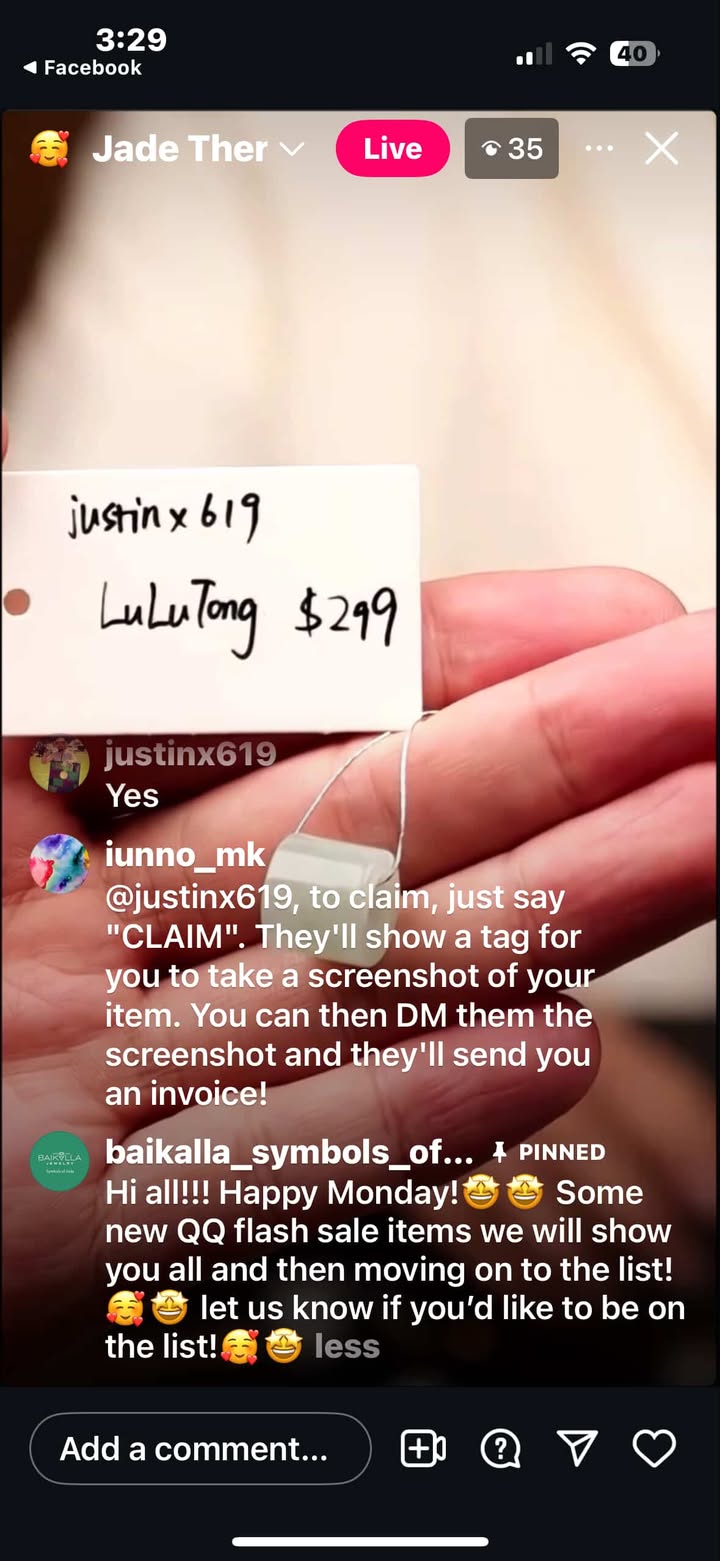This screenshot has width=720, height=1561.
Task: Collapse the pinned comment with less
Action: 347,1346
